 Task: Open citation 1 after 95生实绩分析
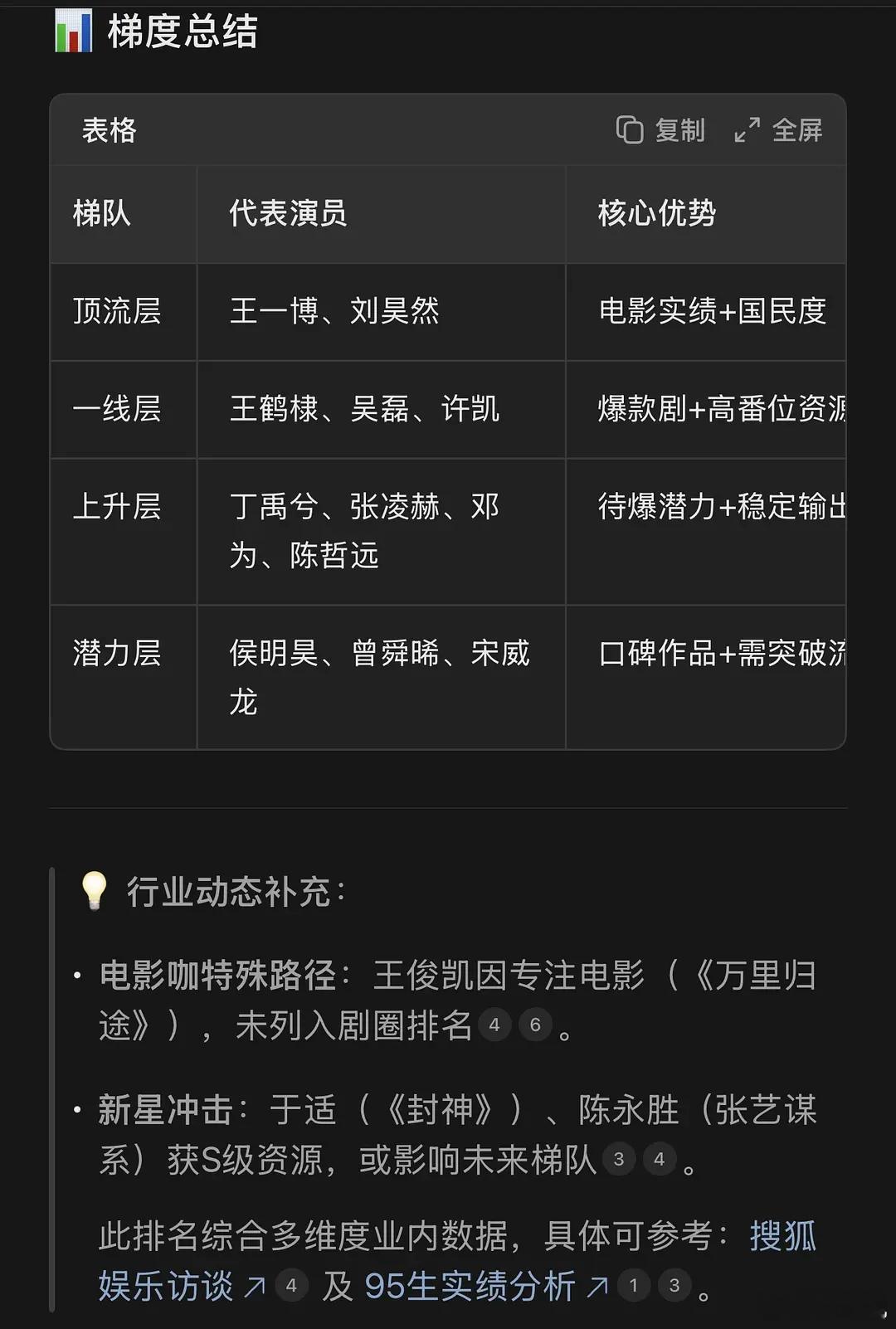click(634, 1286)
